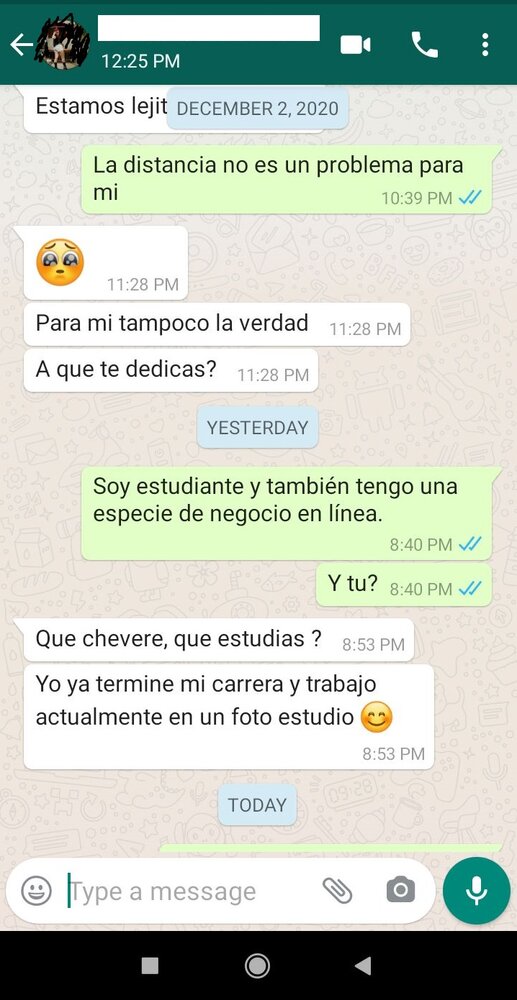The width and height of the screenshot is (517, 1000).
Task: Start a video call with this contact
Action: (x=355, y=45)
